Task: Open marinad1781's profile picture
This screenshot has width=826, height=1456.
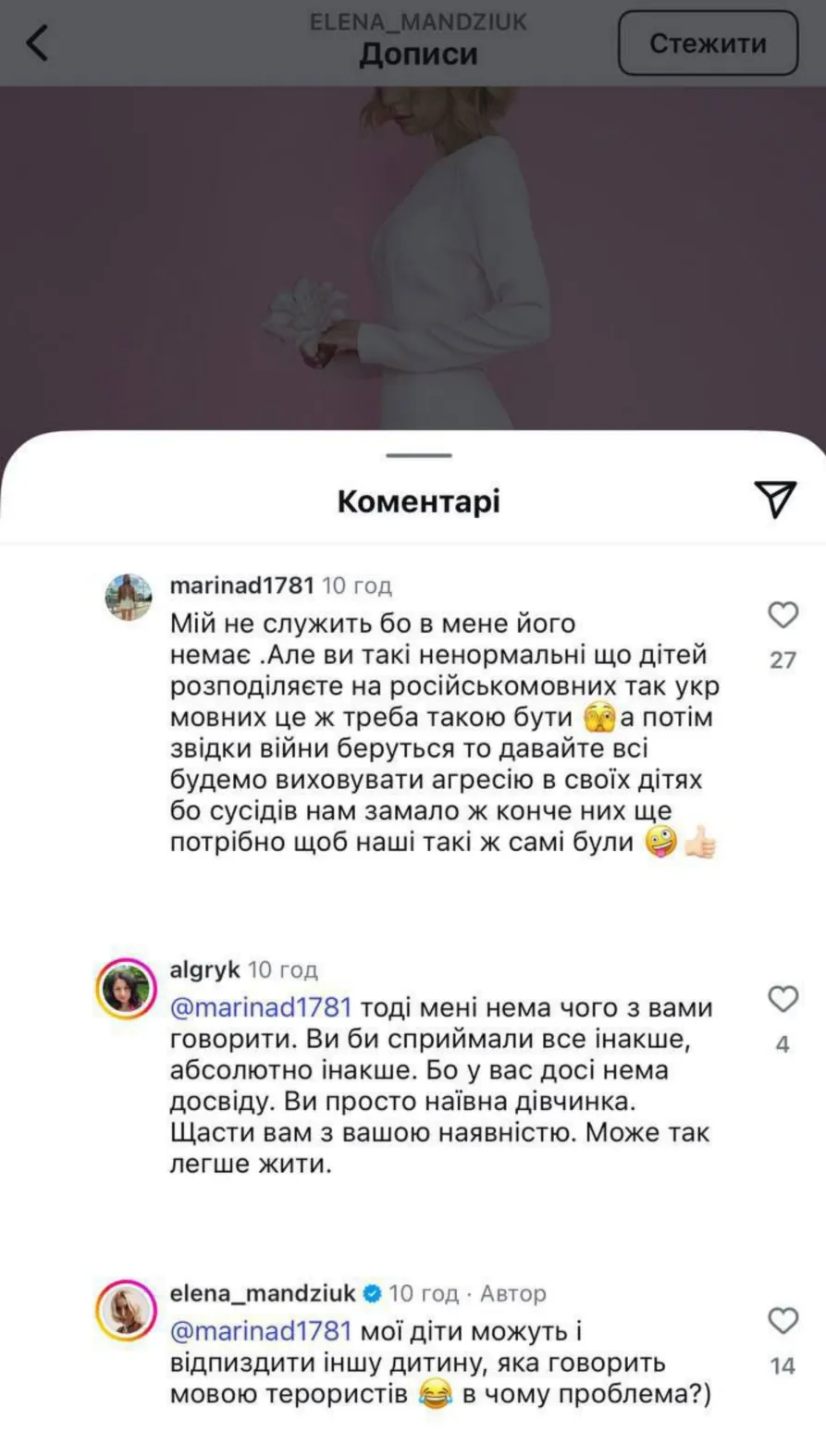Action: 128,598
